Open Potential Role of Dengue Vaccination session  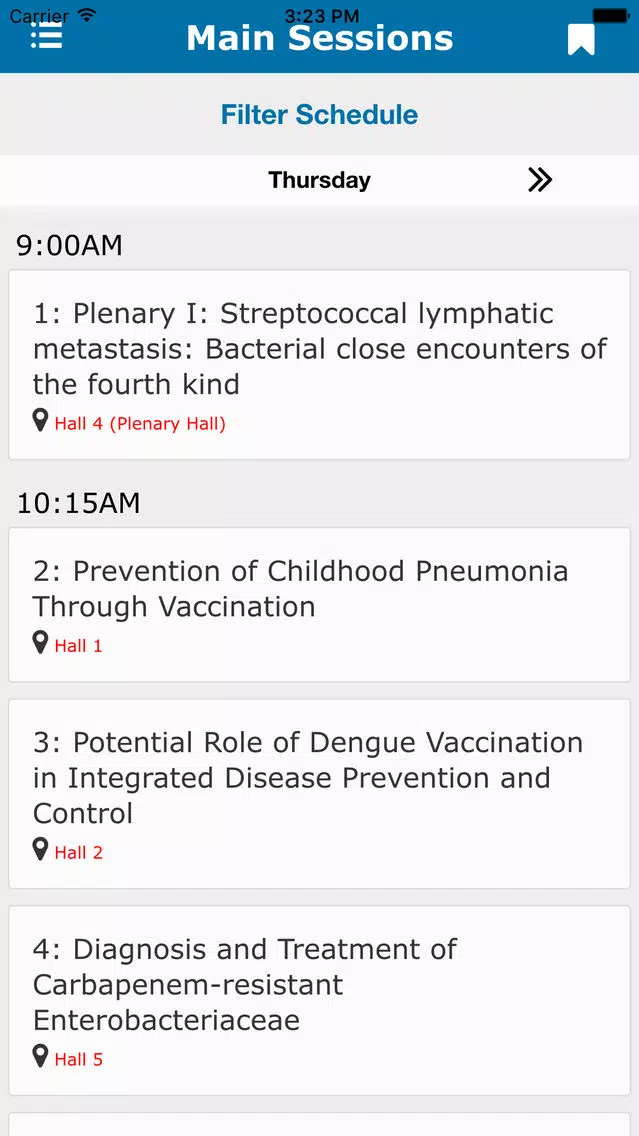320,794
